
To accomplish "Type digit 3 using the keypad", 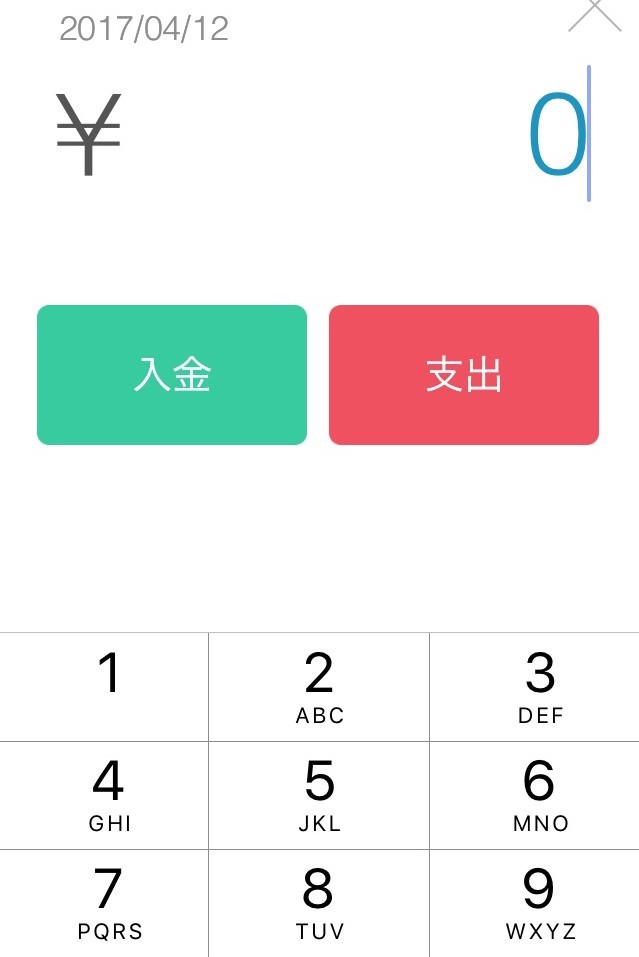I will (535, 687).
